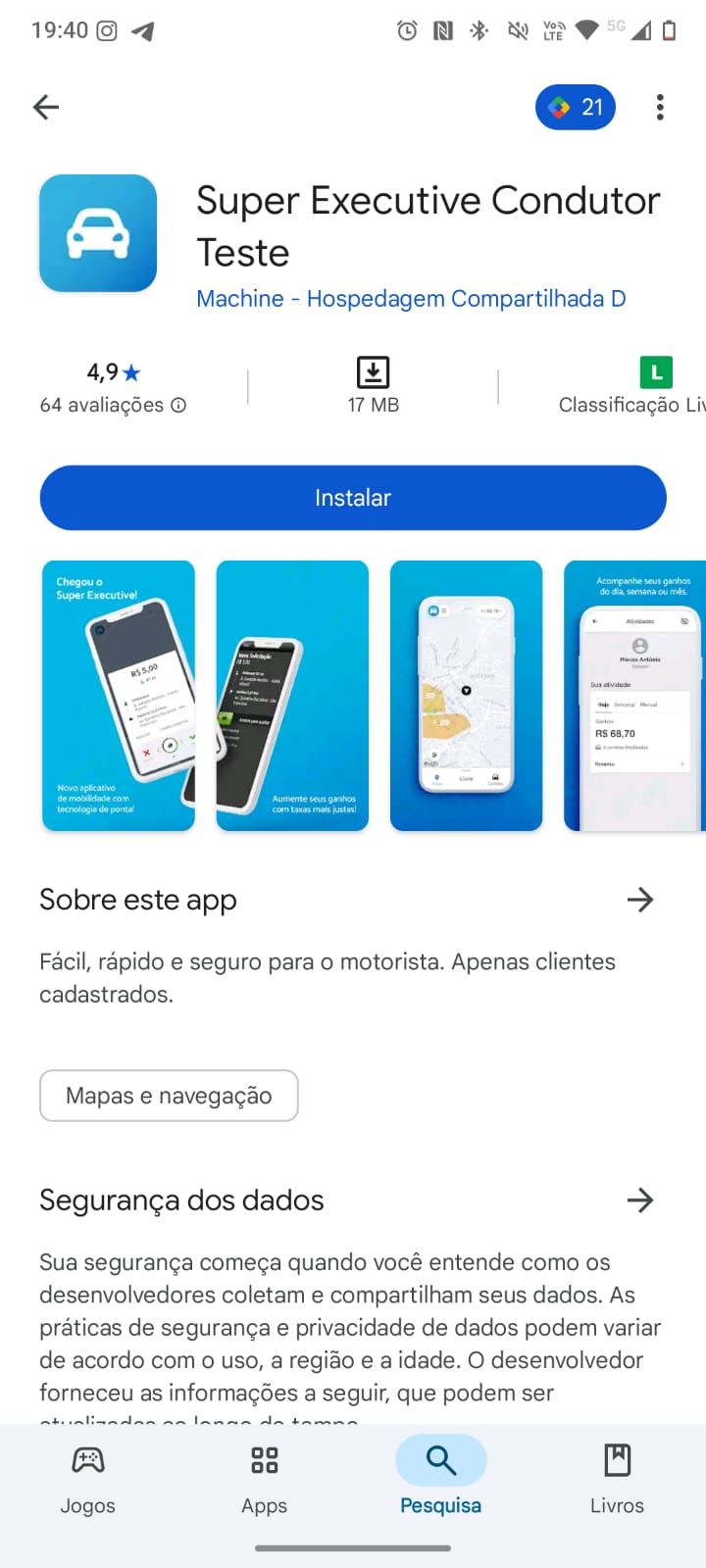
Task: Open the three-dot overflow menu
Action: coord(660,107)
